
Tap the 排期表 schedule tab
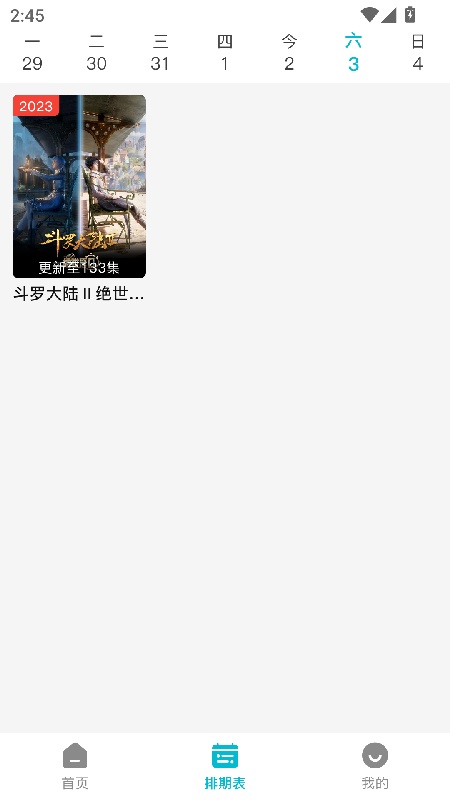point(225,766)
